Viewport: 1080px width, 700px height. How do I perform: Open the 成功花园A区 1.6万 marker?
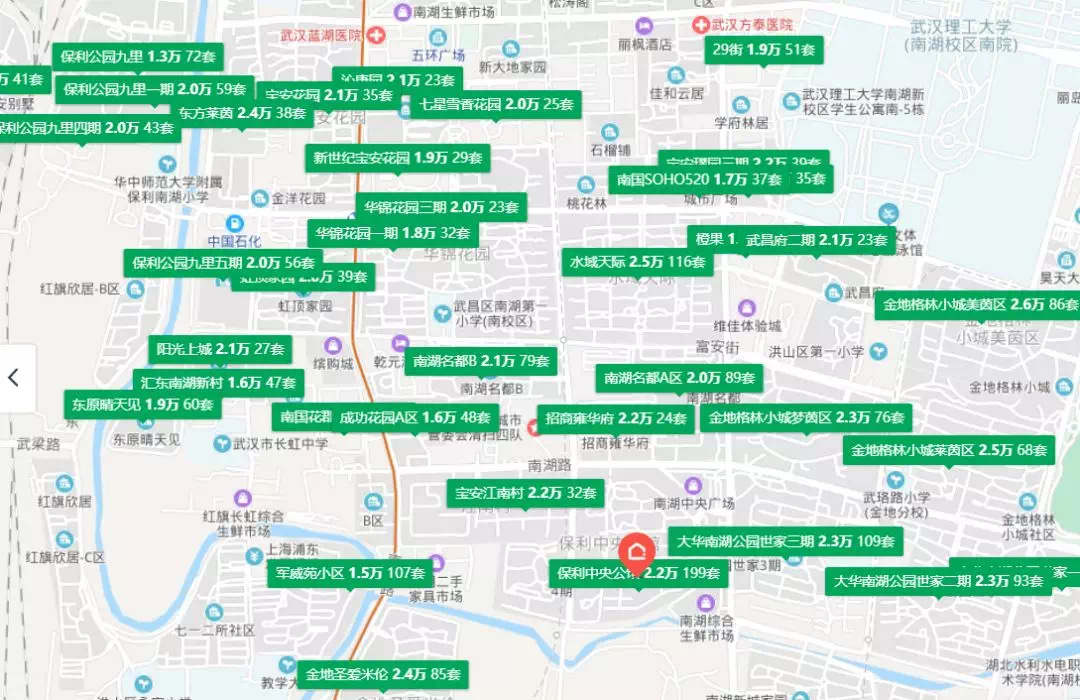(x=415, y=418)
